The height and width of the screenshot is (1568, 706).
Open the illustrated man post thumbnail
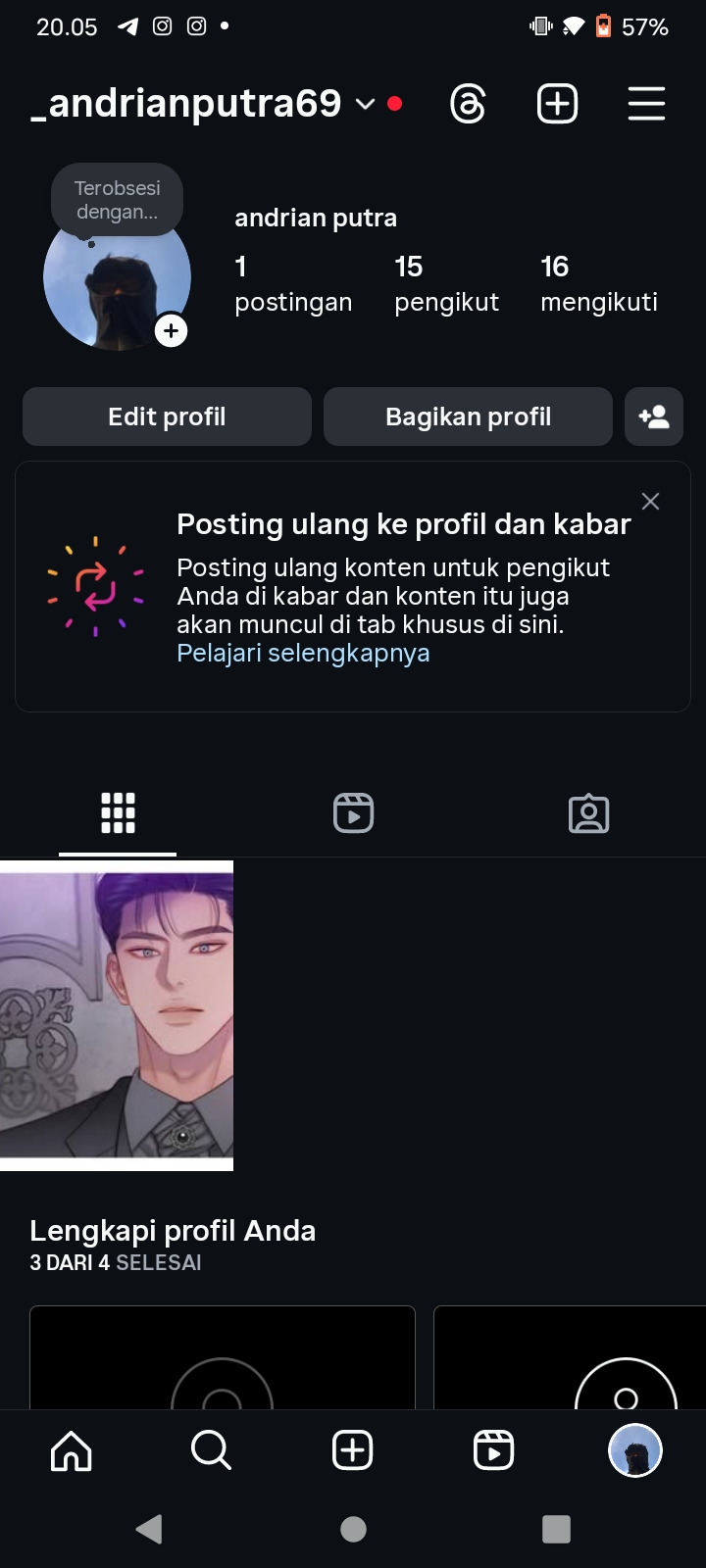(117, 1015)
